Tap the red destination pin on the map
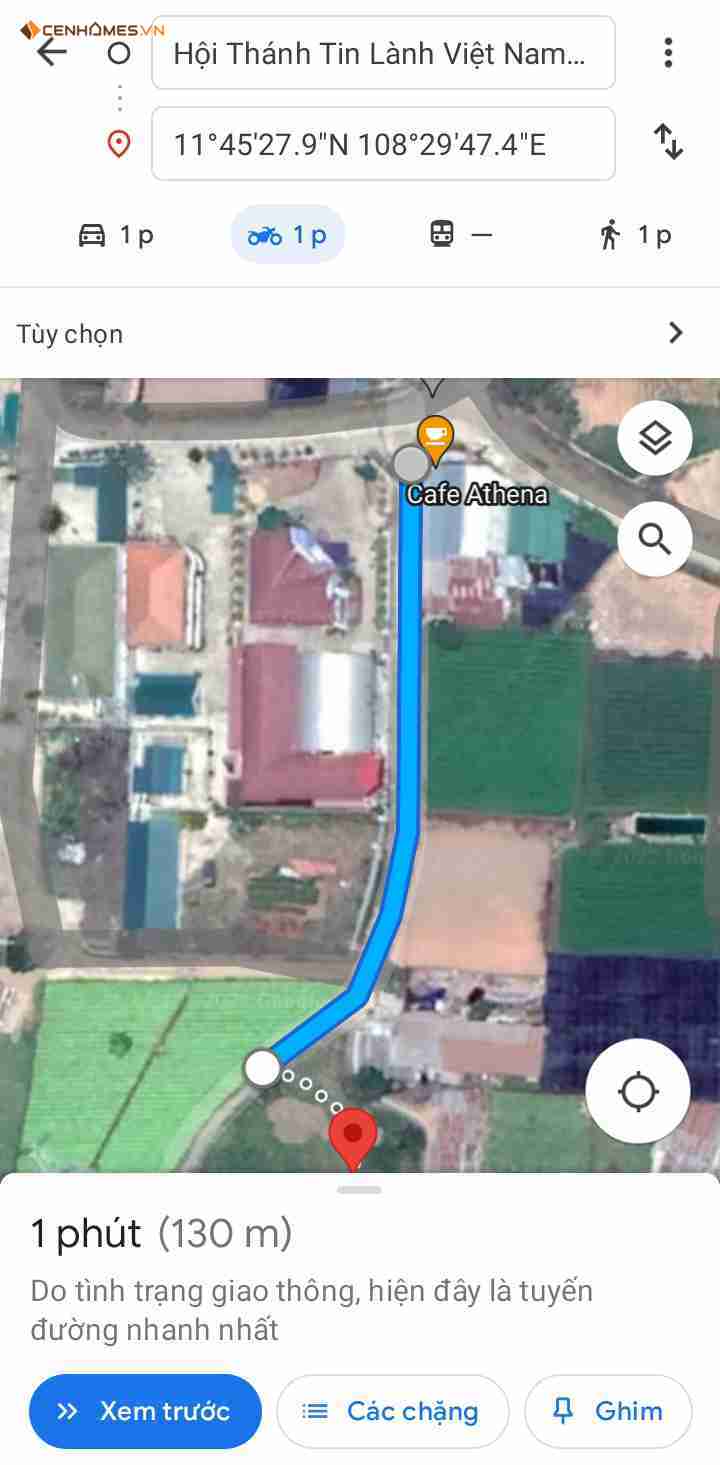Viewport: 720px width, 1465px height. (x=352, y=1139)
